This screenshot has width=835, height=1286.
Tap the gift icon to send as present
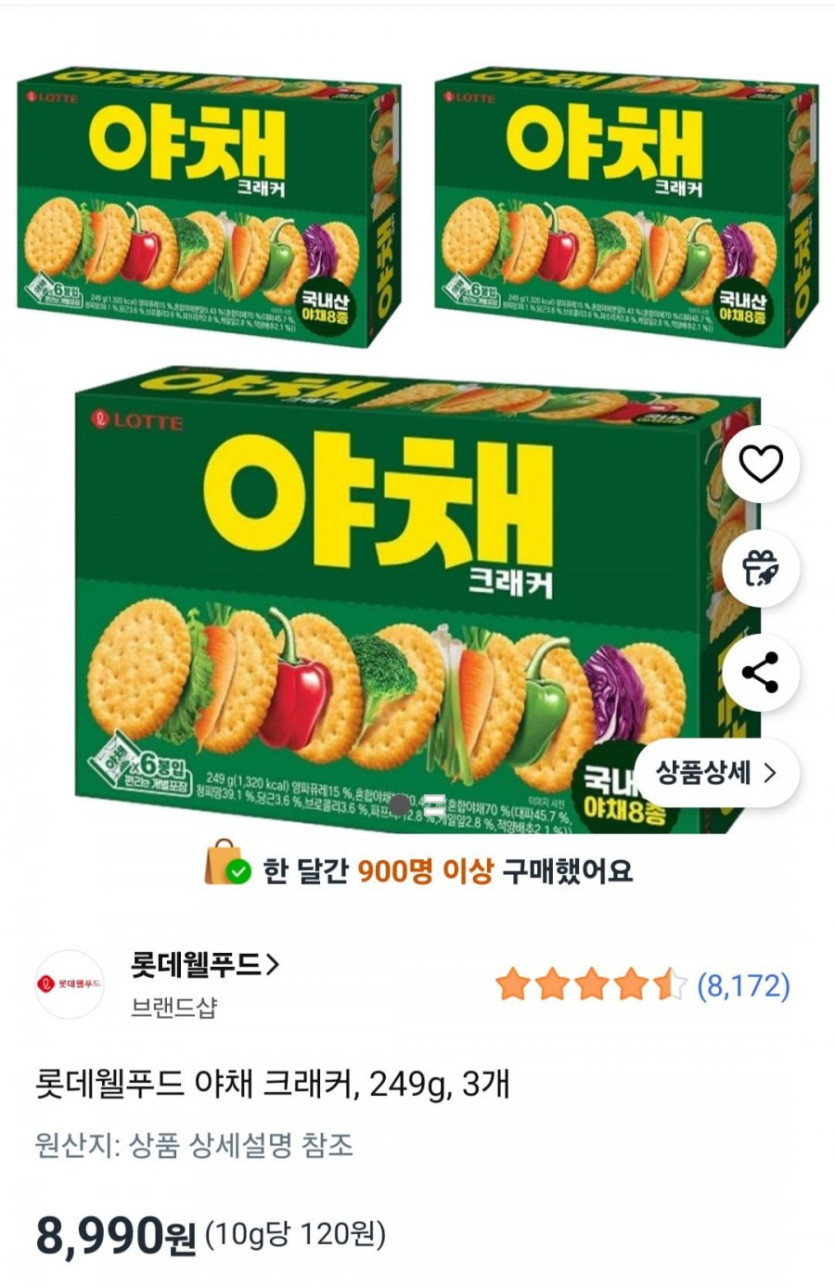tap(761, 568)
